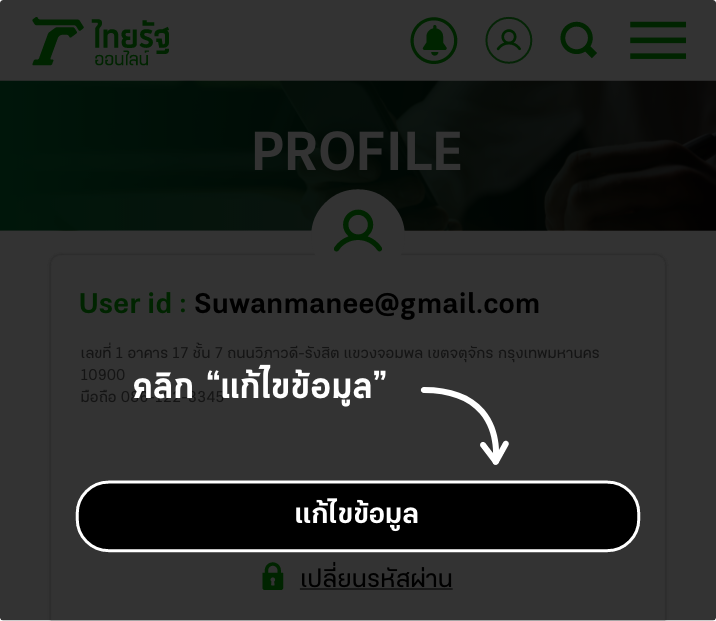Open the notifications bell
Image resolution: width=716 pixels, height=621 pixels.
[434, 41]
